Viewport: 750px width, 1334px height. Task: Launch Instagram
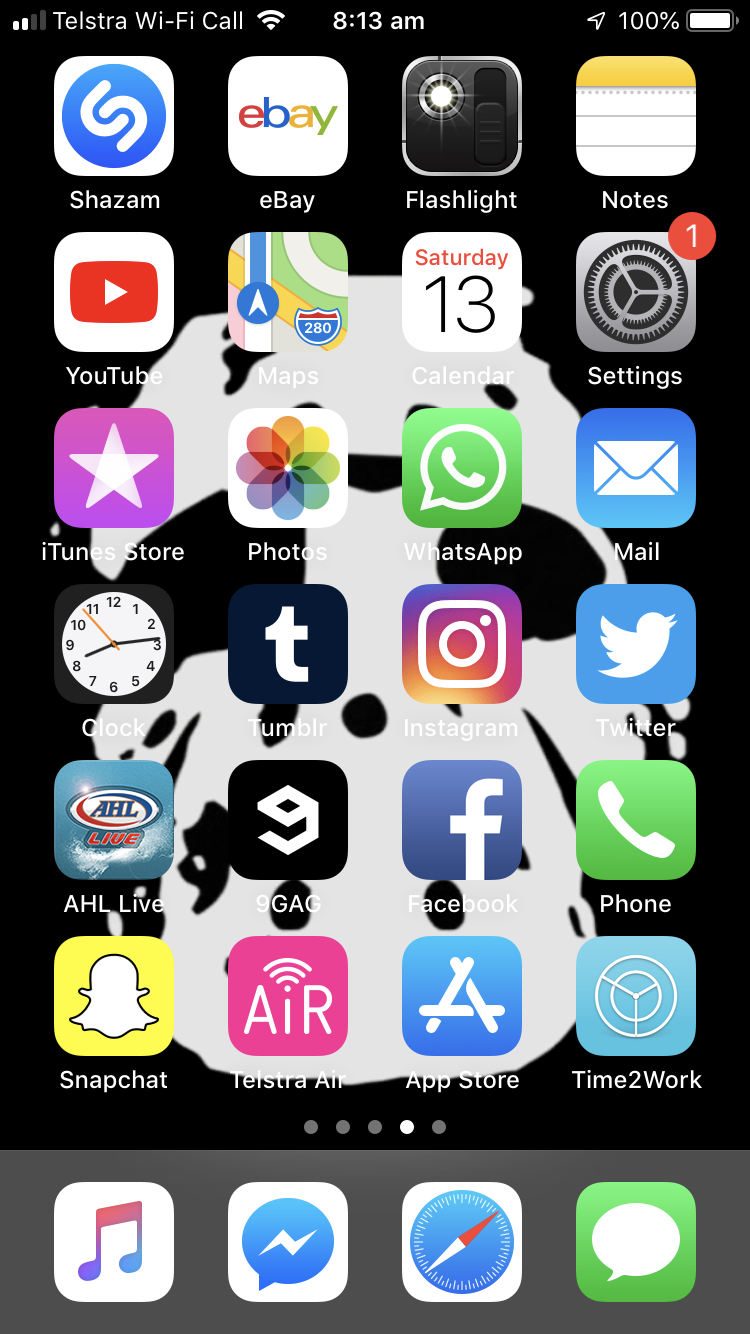462,644
